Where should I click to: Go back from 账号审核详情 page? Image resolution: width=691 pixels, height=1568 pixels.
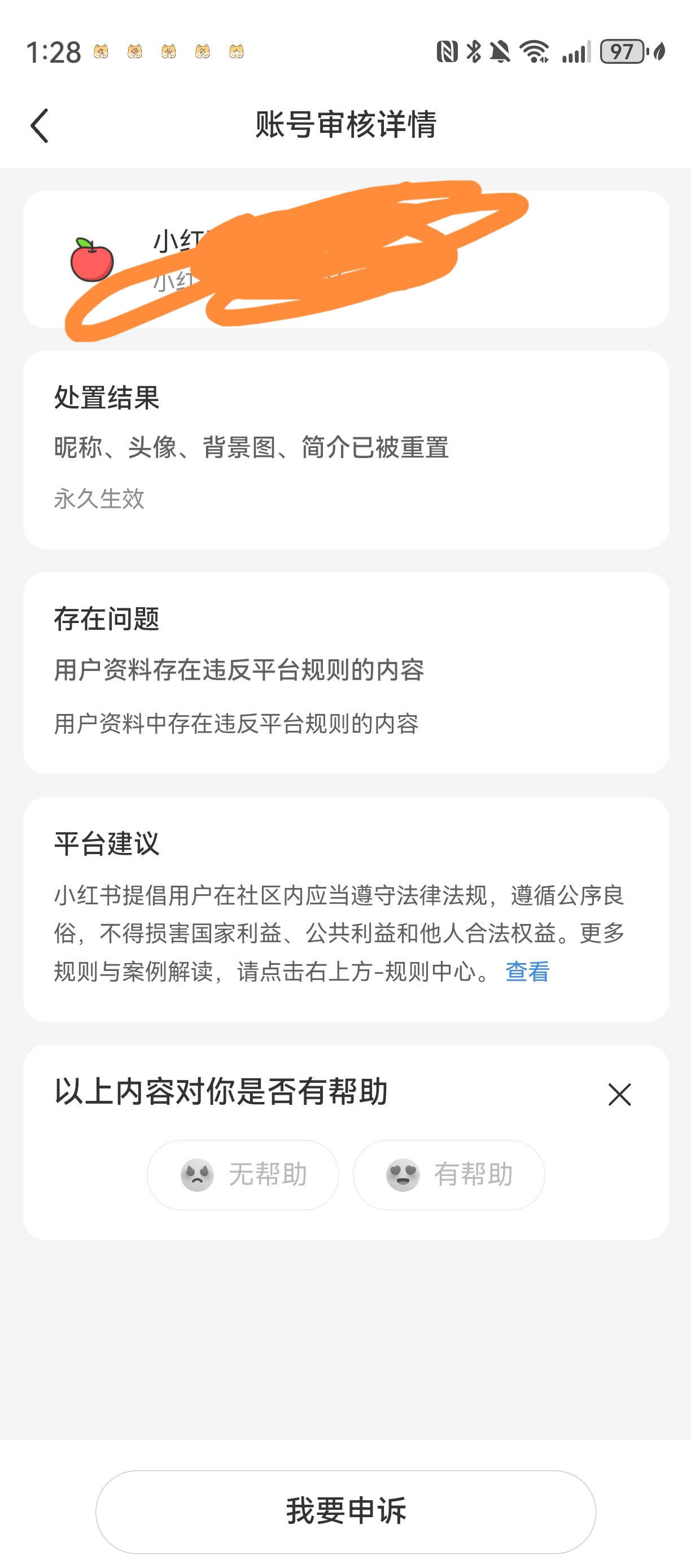click(40, 126)
